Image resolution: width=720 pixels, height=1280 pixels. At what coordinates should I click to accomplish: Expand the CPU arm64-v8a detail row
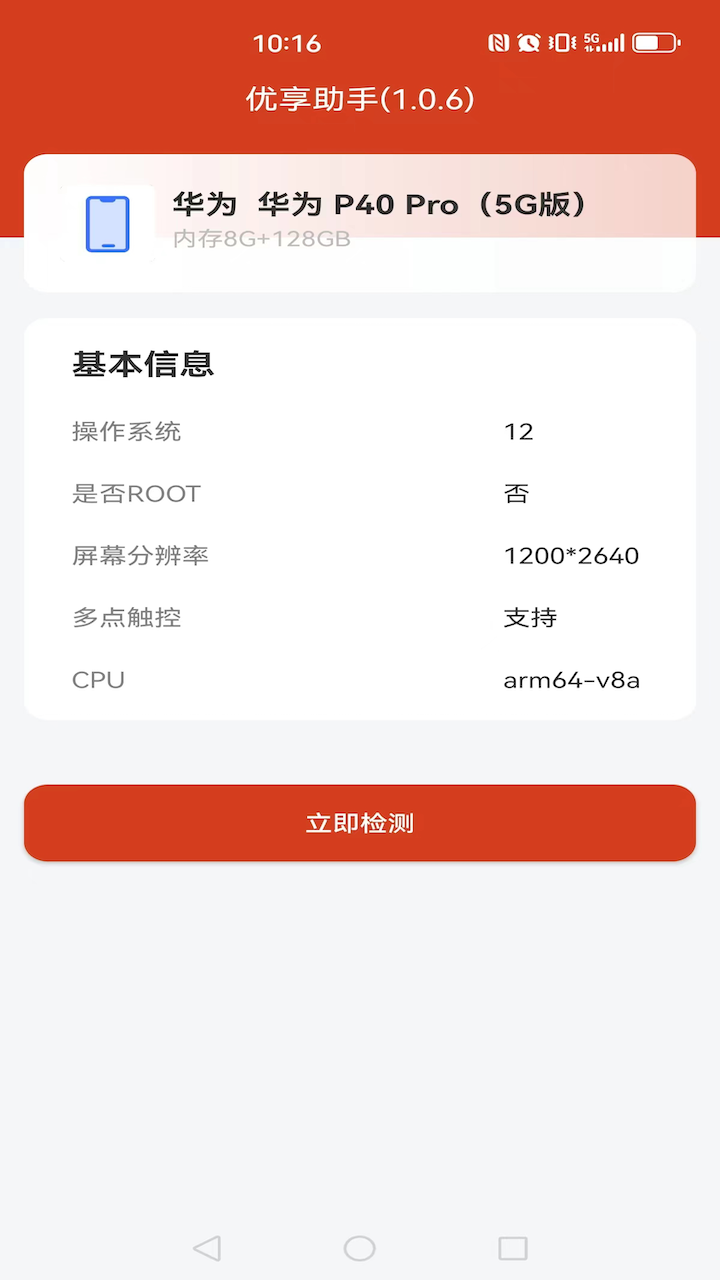tap(360, 680)
